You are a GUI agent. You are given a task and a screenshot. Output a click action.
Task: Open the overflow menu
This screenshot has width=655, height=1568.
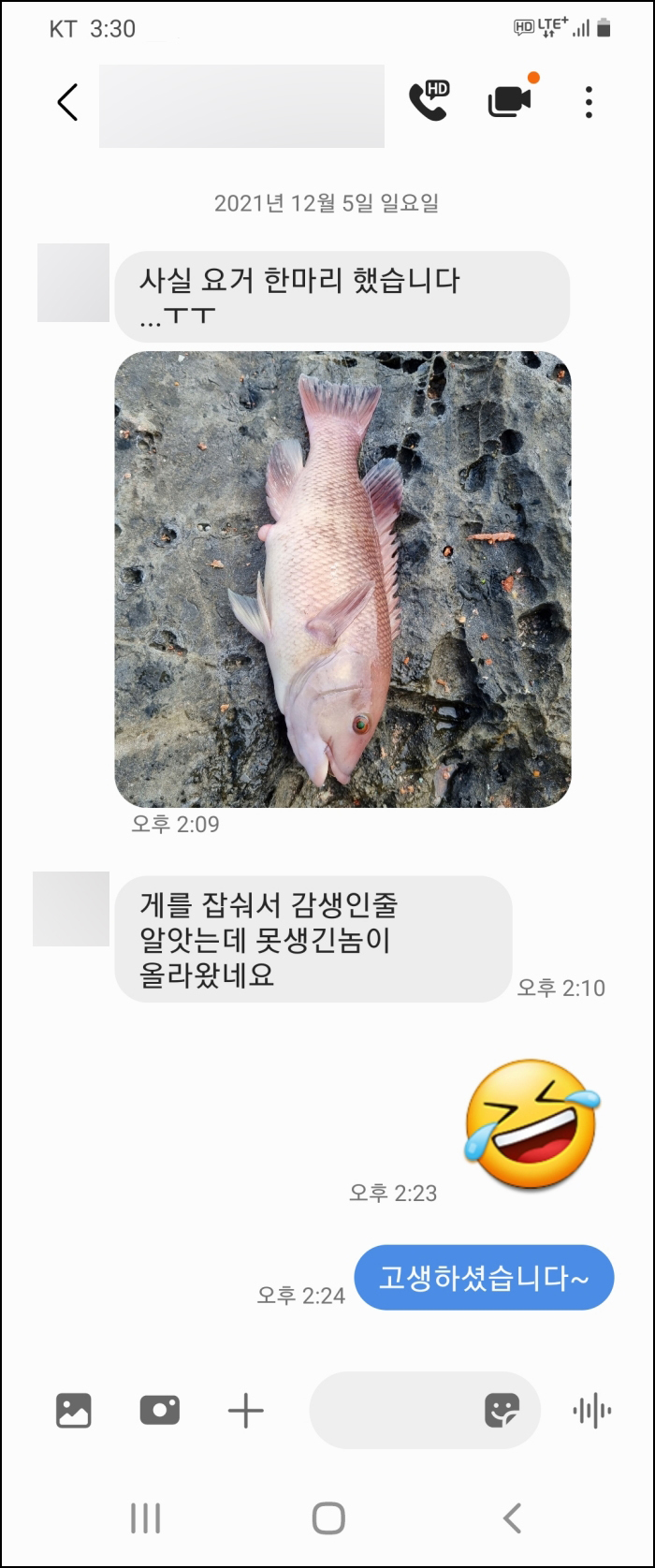click(x=589, y=102)
